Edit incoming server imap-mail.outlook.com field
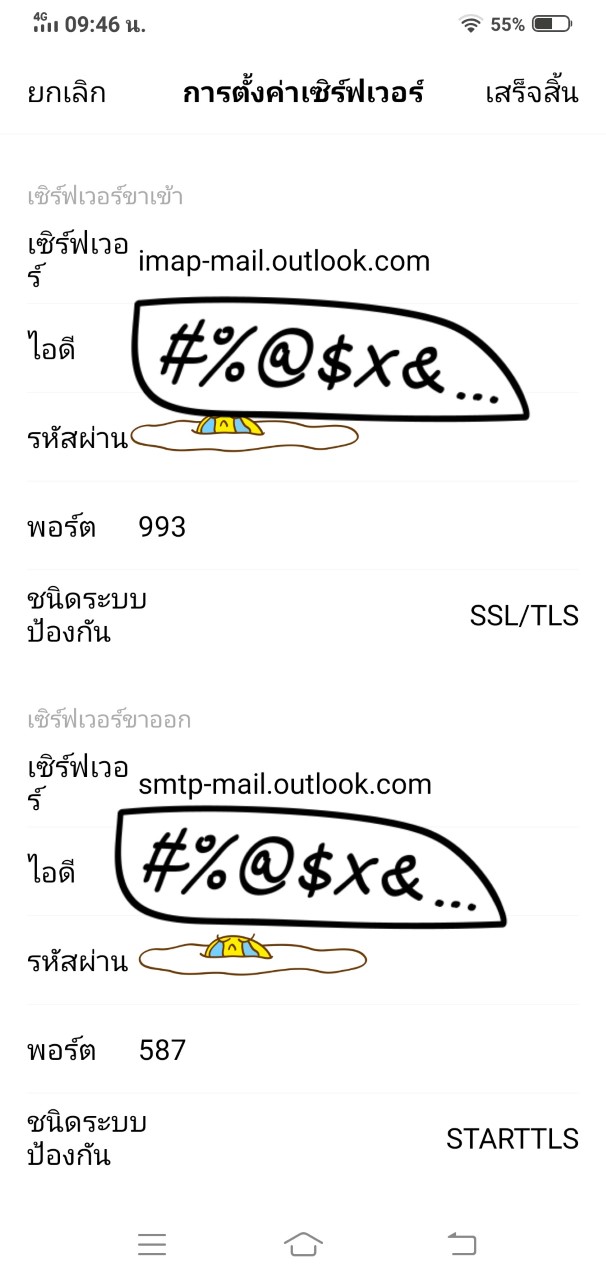Screen dimensions: 606x1280 pyautogui.click(x=285, y=262)
